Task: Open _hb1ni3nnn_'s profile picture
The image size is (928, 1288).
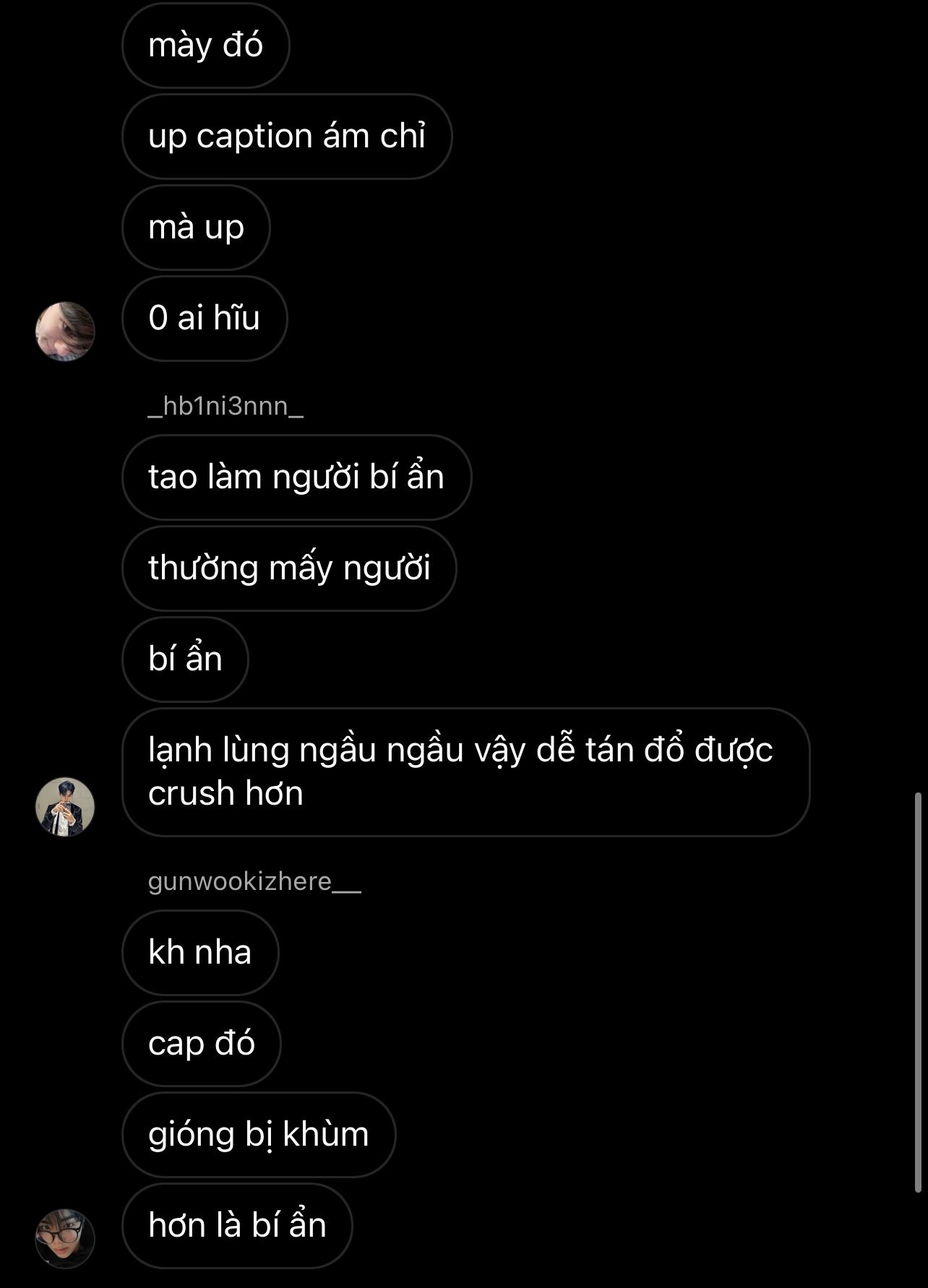Action: coord(65,807)
